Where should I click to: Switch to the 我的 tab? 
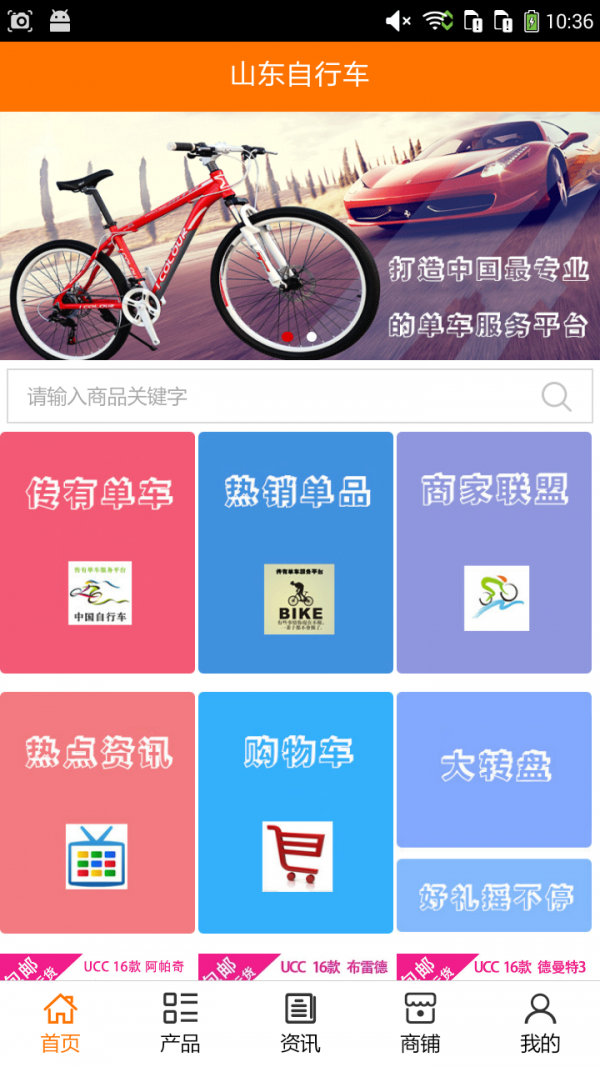coord(540,1023)
